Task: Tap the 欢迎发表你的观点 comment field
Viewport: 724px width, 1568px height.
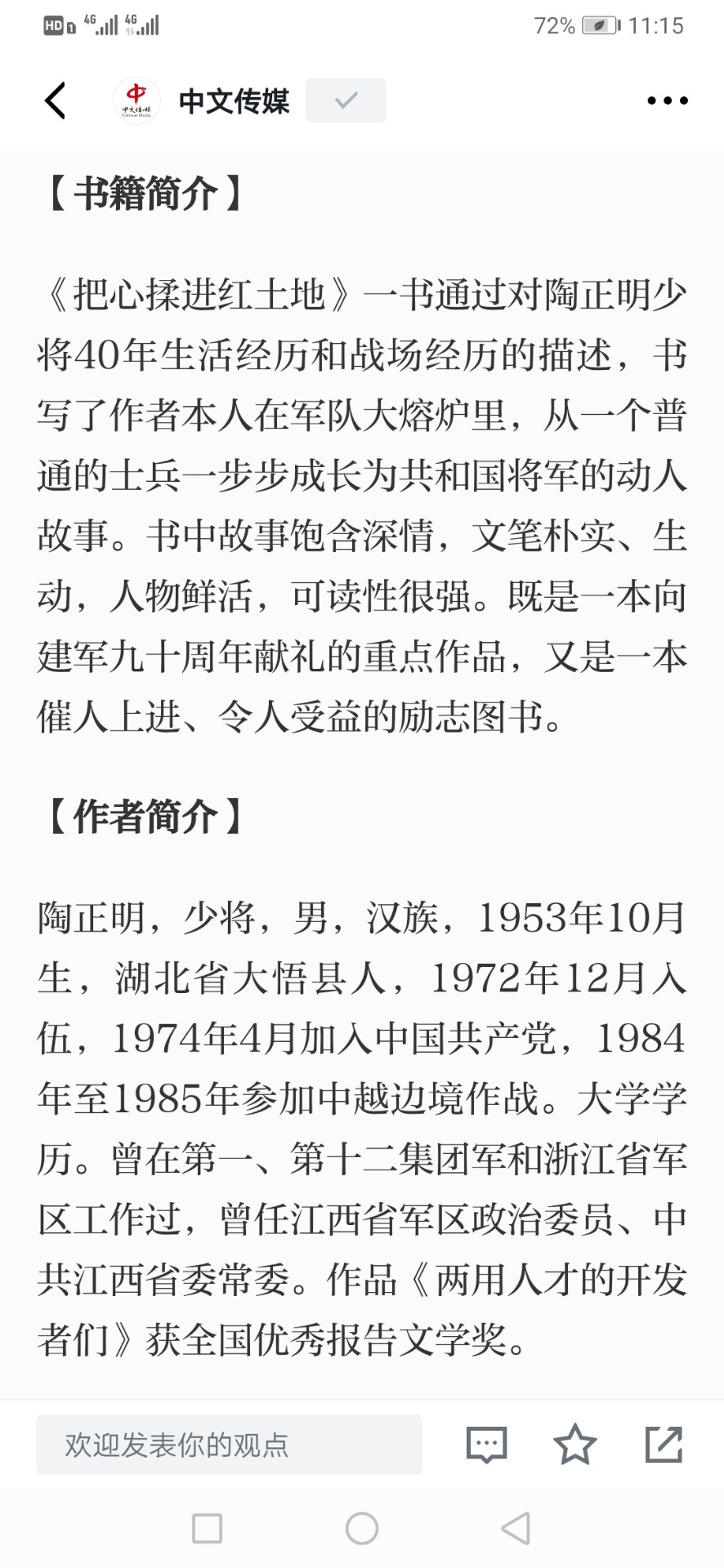Action: pyautogui.click(x=229, y=1444)
